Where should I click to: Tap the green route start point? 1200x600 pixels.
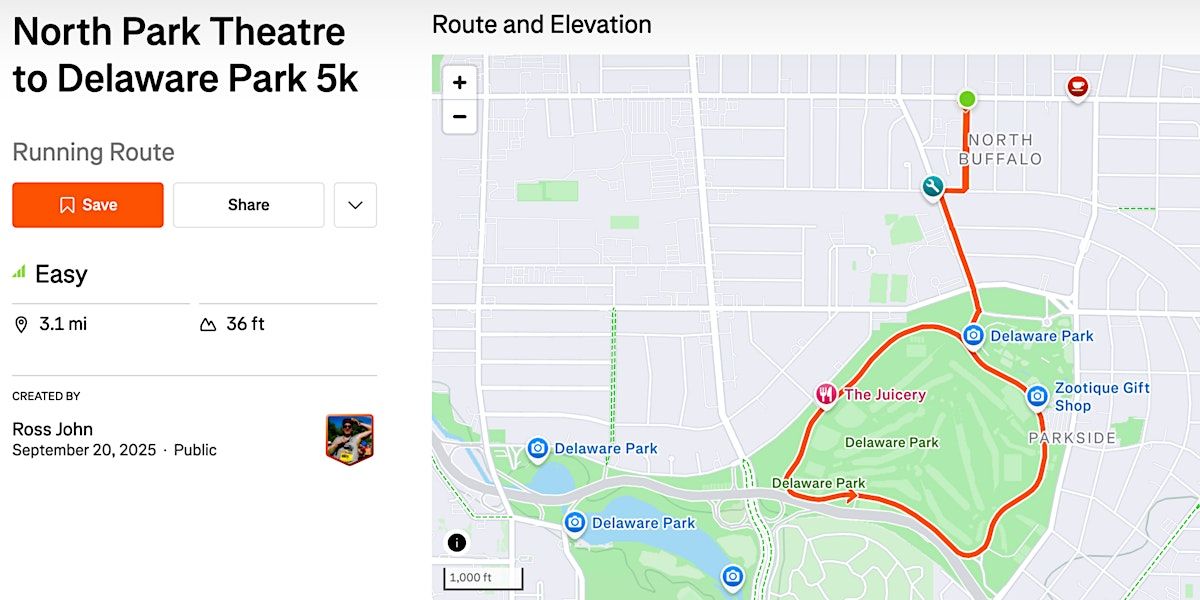coord(967,99)
